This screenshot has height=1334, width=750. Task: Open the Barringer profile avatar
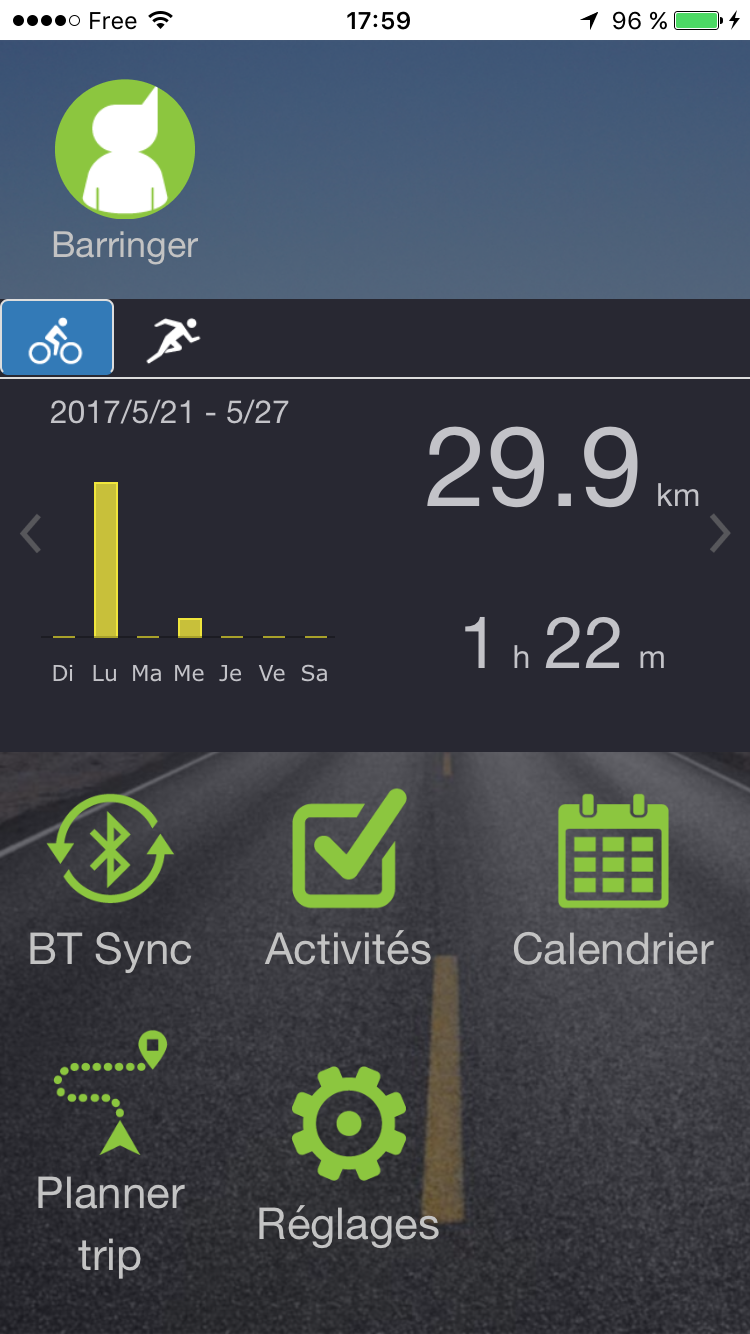coord(125,150)
